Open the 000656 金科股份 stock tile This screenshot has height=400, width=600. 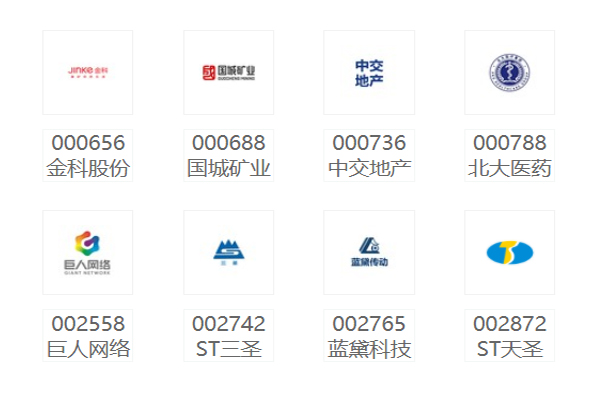click(88, 73)
